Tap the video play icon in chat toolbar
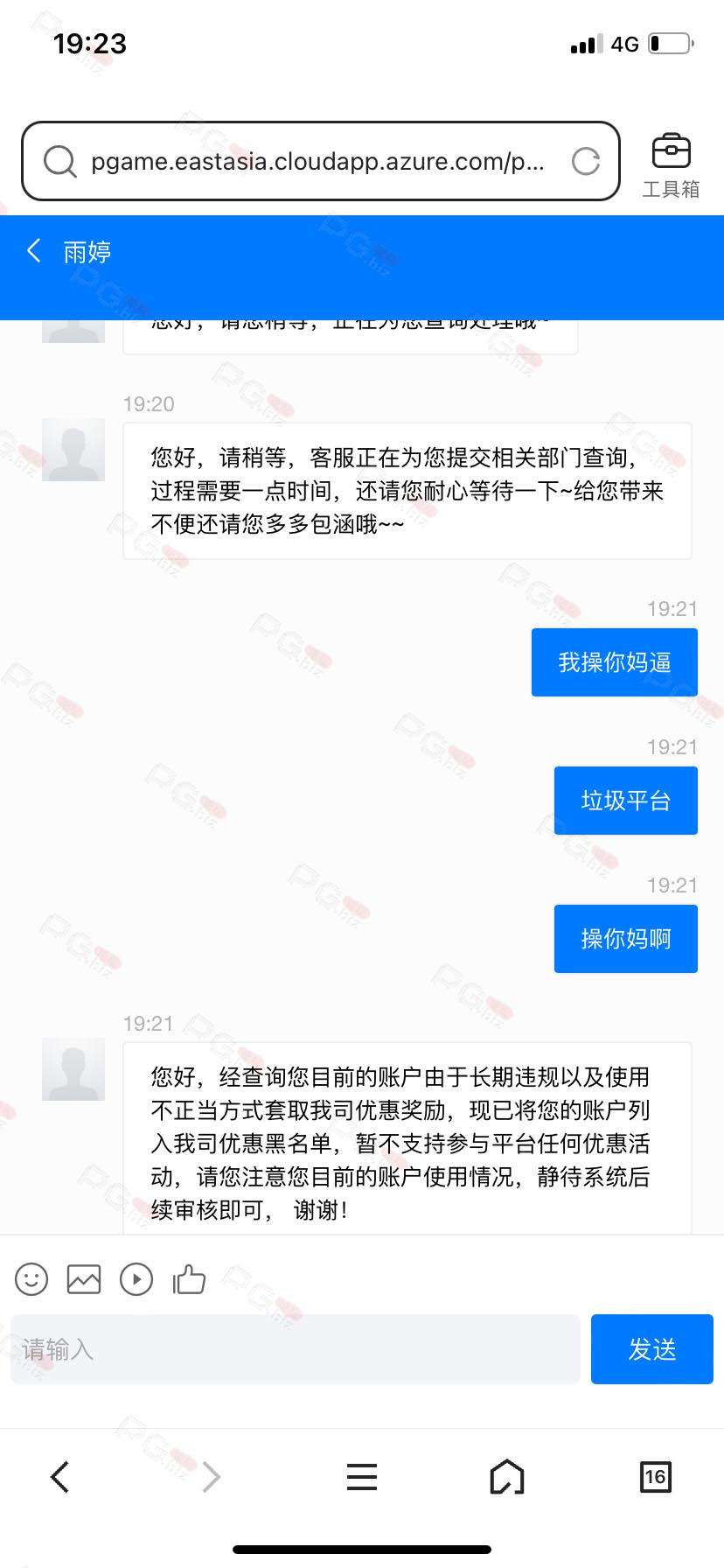The image size is (724, 1568). click(136, 1279)
